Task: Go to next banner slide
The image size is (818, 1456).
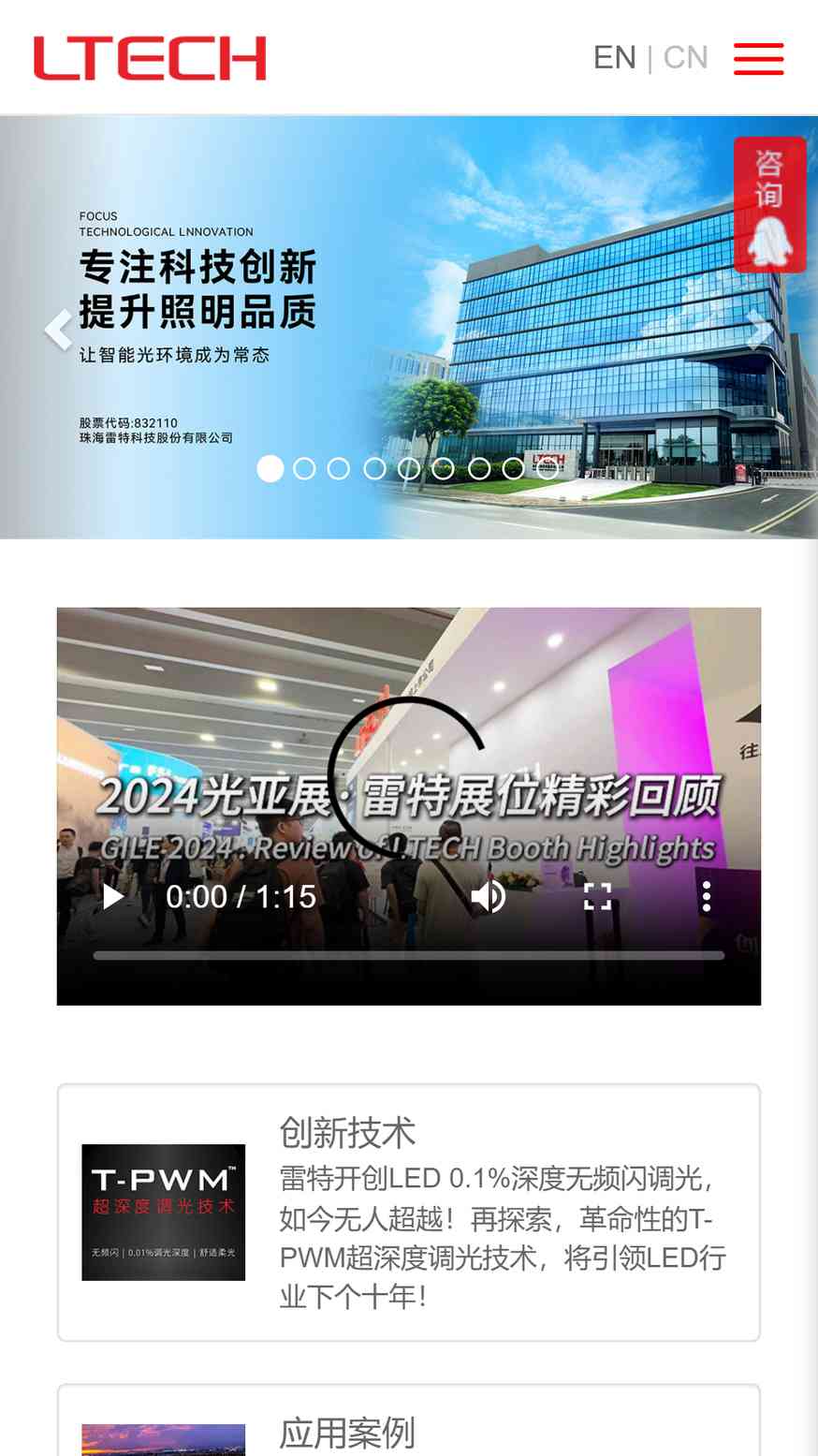Action: [x=759, y=330]
